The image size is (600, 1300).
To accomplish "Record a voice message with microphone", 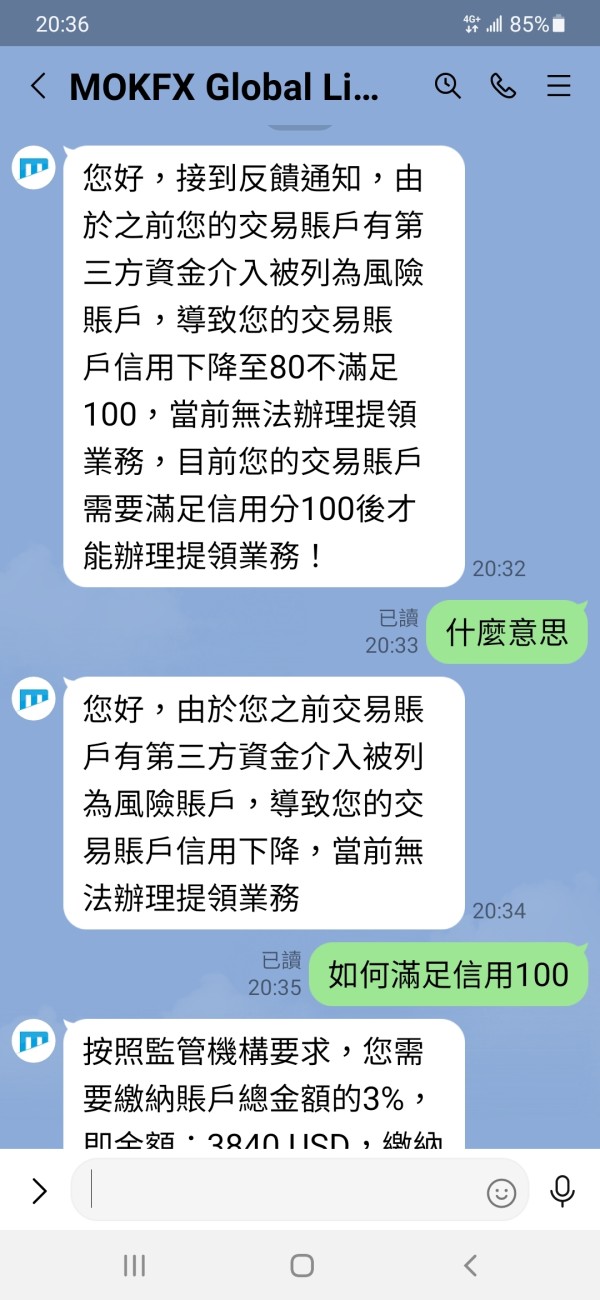I will coord(563,1190).
